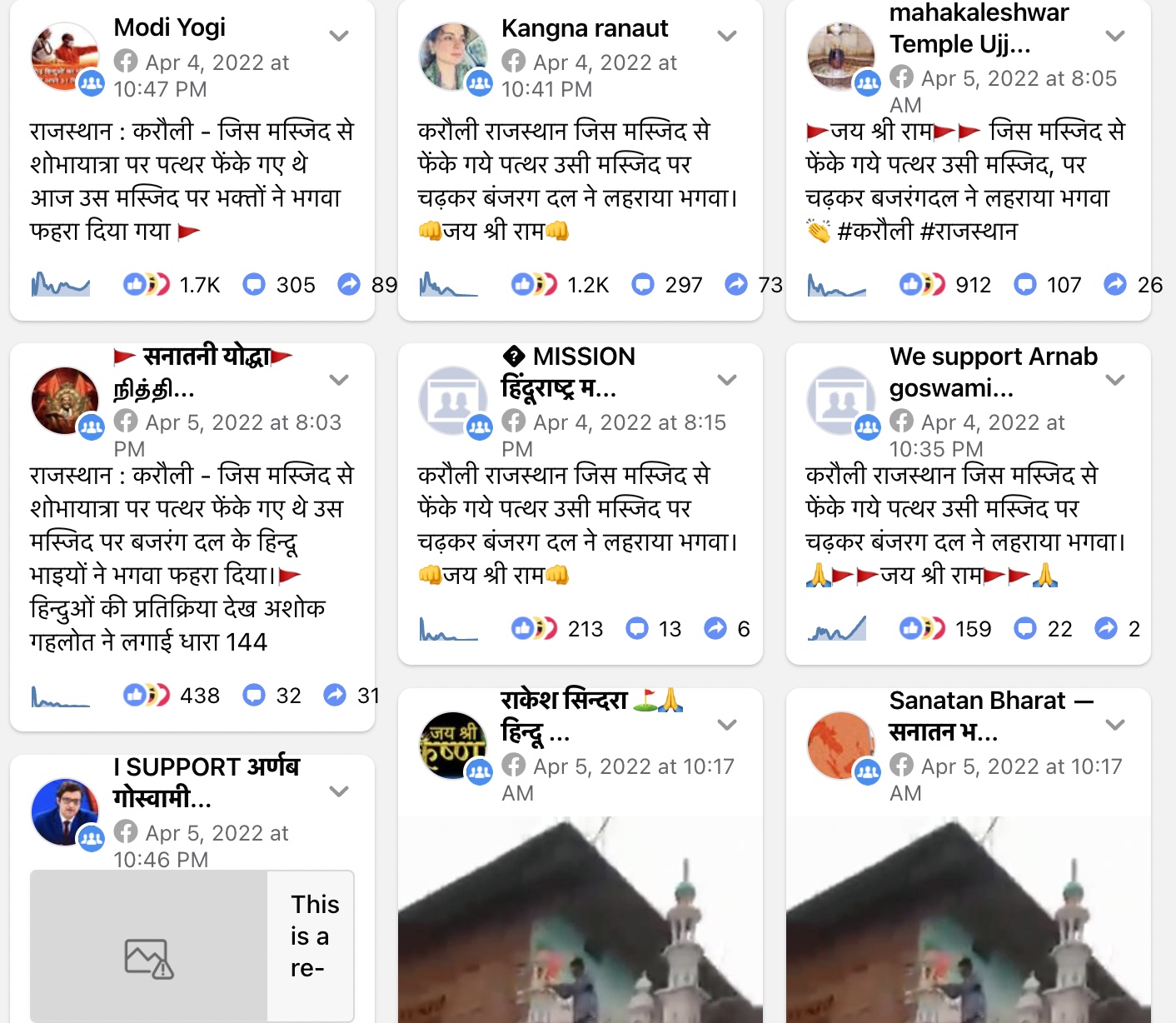Expand chevron on I SUPPORT अर्णब गोस्वामी post

(338, 791)
